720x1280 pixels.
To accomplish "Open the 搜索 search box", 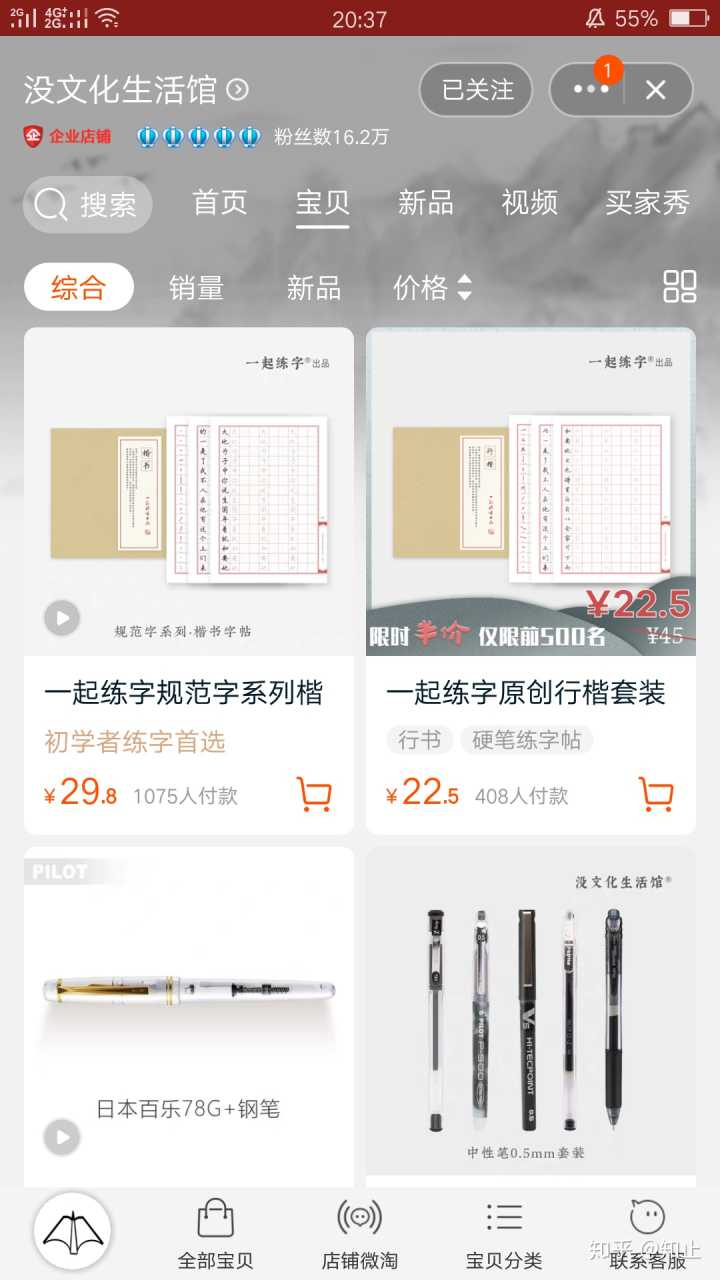I will click(88, 205).
